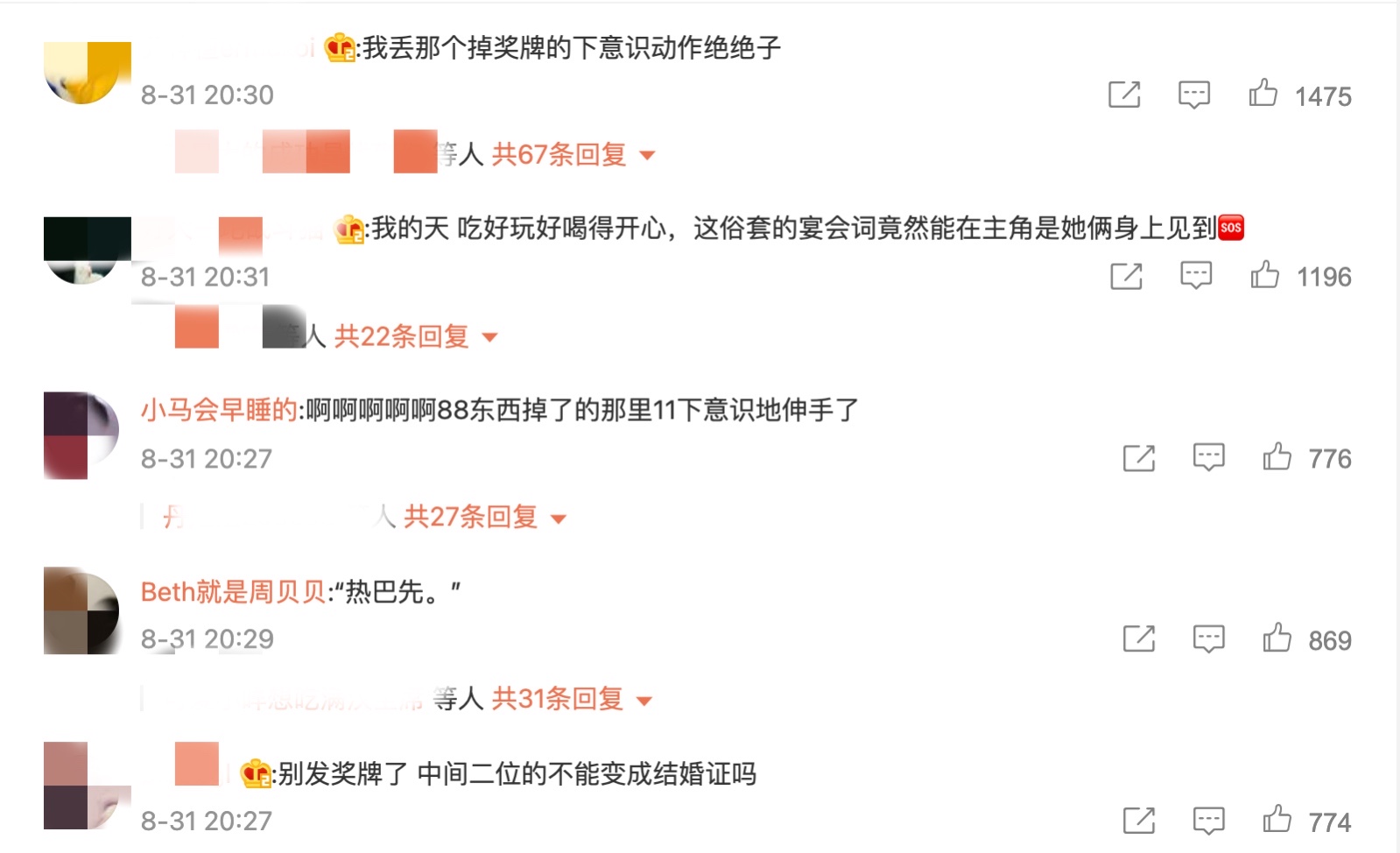Viewport: 1400px width, 853px height.
Task: Expand the 共27条回复 replies
Action: pos(485,518)
